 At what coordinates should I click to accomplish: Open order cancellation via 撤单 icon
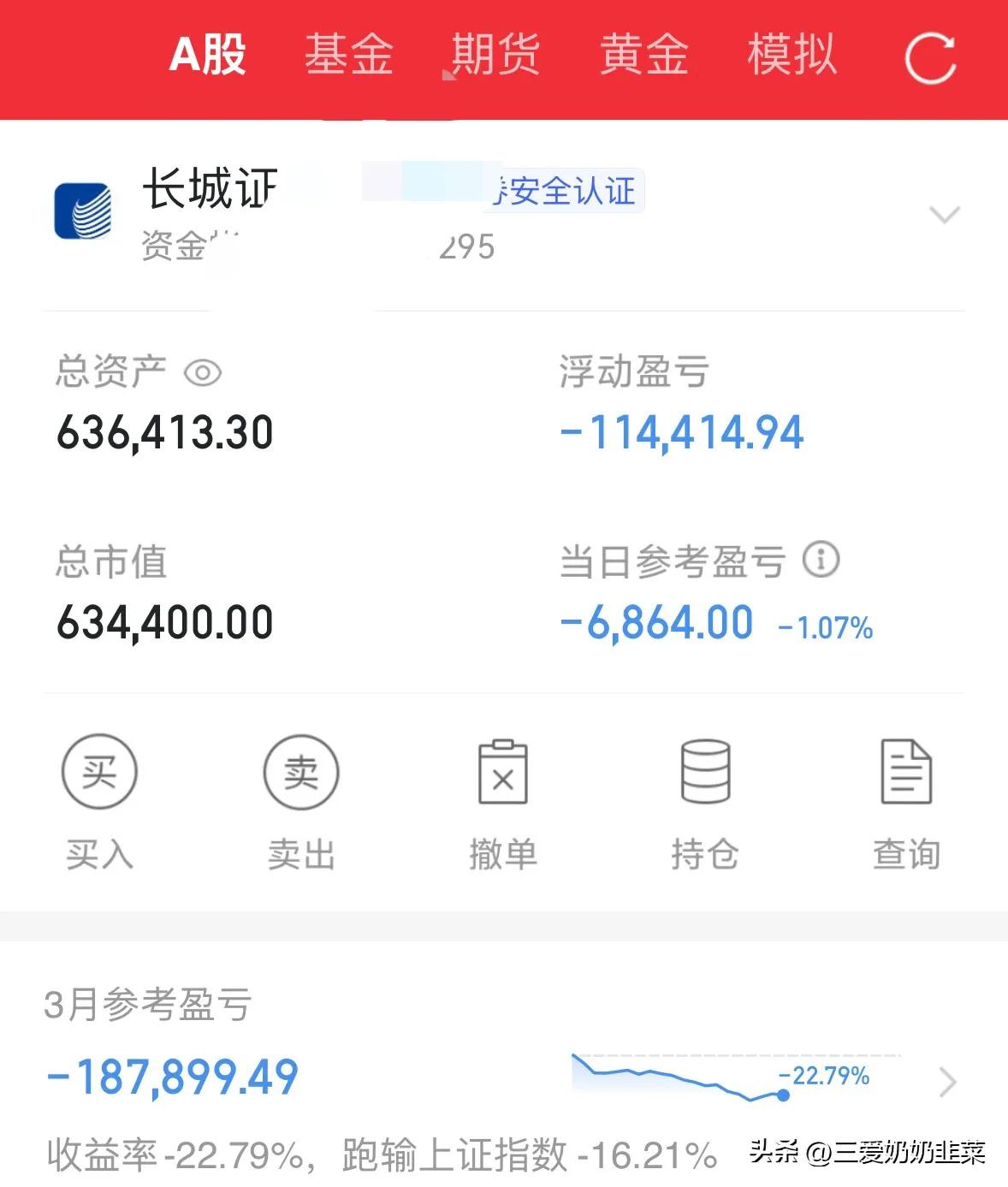503,771
